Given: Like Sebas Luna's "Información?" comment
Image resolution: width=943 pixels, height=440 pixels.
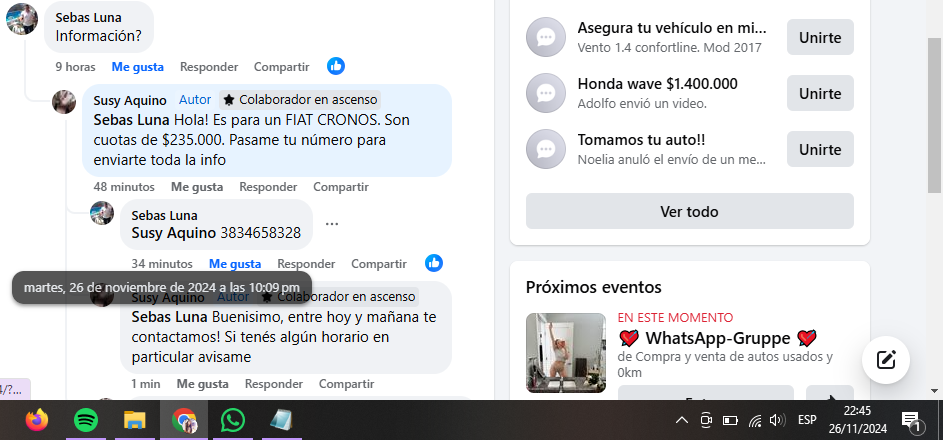Looking at the screenshot, I should [137, 67].
